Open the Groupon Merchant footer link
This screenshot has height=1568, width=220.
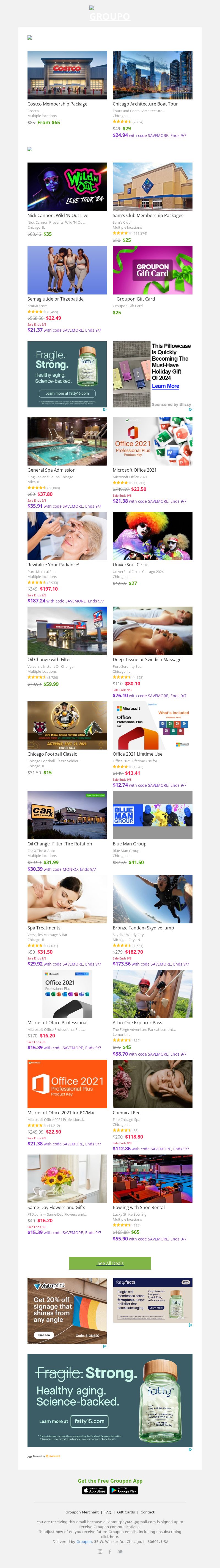(x=81, y=1512)
